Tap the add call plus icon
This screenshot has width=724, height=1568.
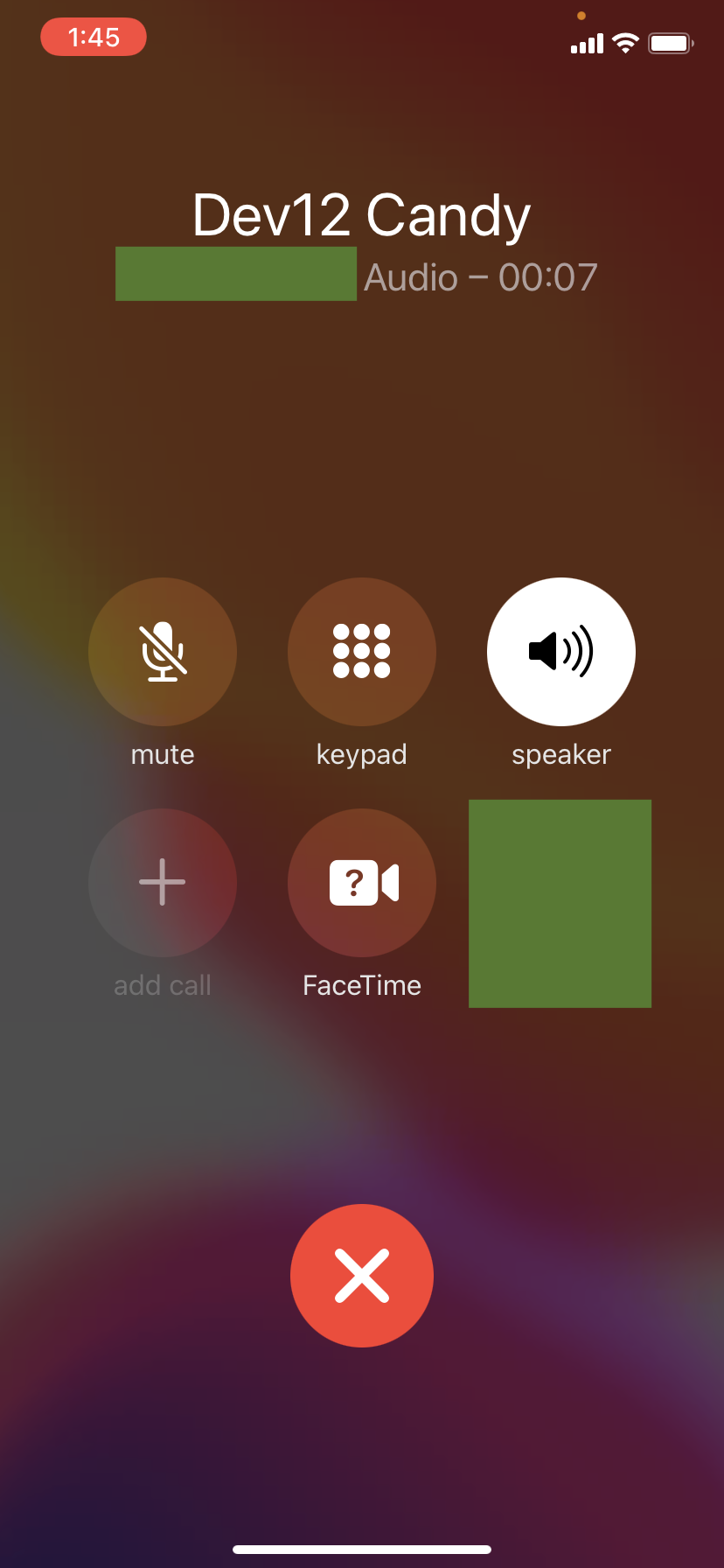162,882
